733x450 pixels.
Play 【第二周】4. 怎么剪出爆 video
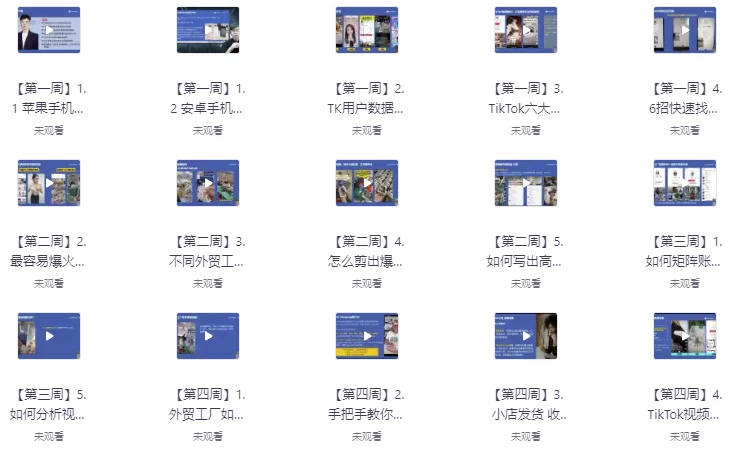(x=367, y=183)
